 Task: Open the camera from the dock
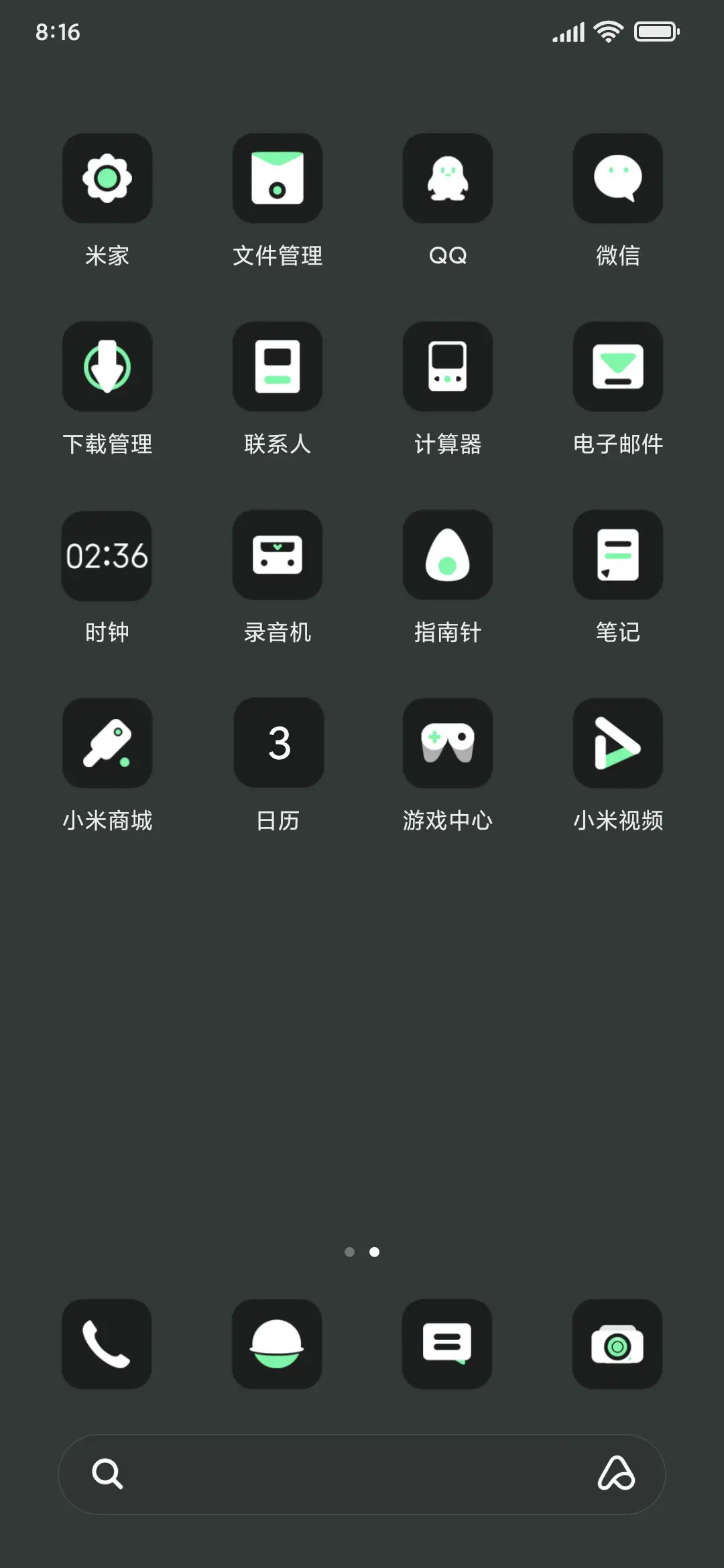pos(617,1345)
